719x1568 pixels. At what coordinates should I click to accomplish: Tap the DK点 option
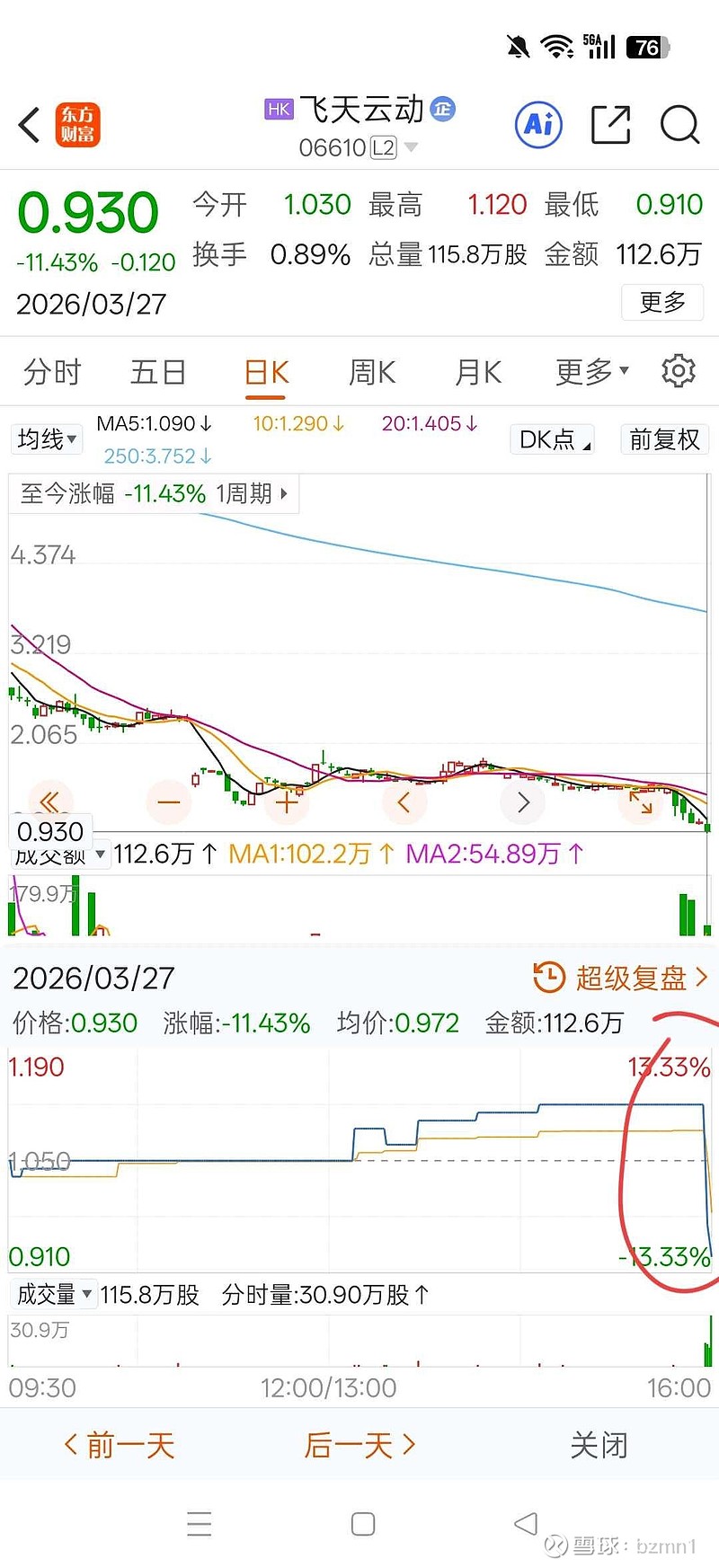553,439
